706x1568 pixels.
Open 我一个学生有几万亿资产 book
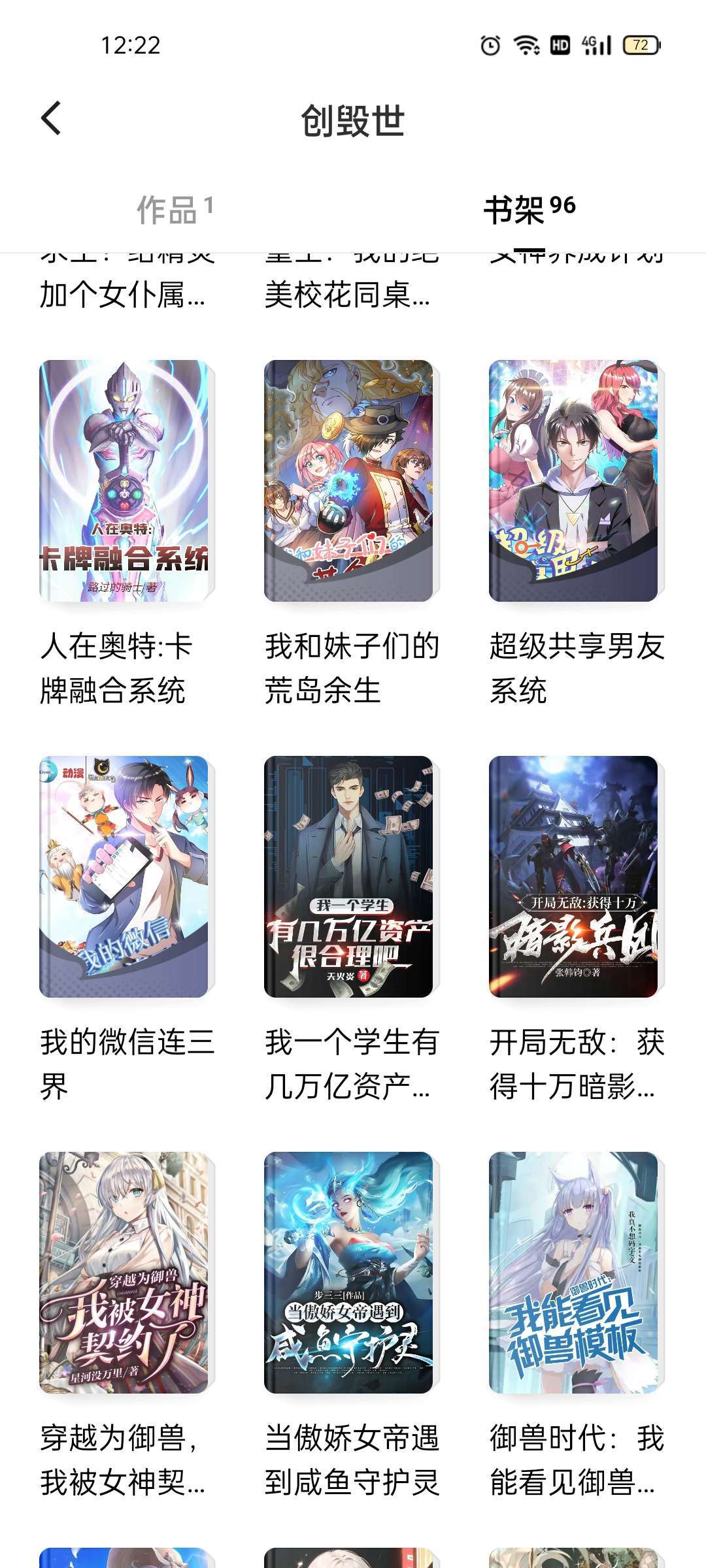point(348,877)
